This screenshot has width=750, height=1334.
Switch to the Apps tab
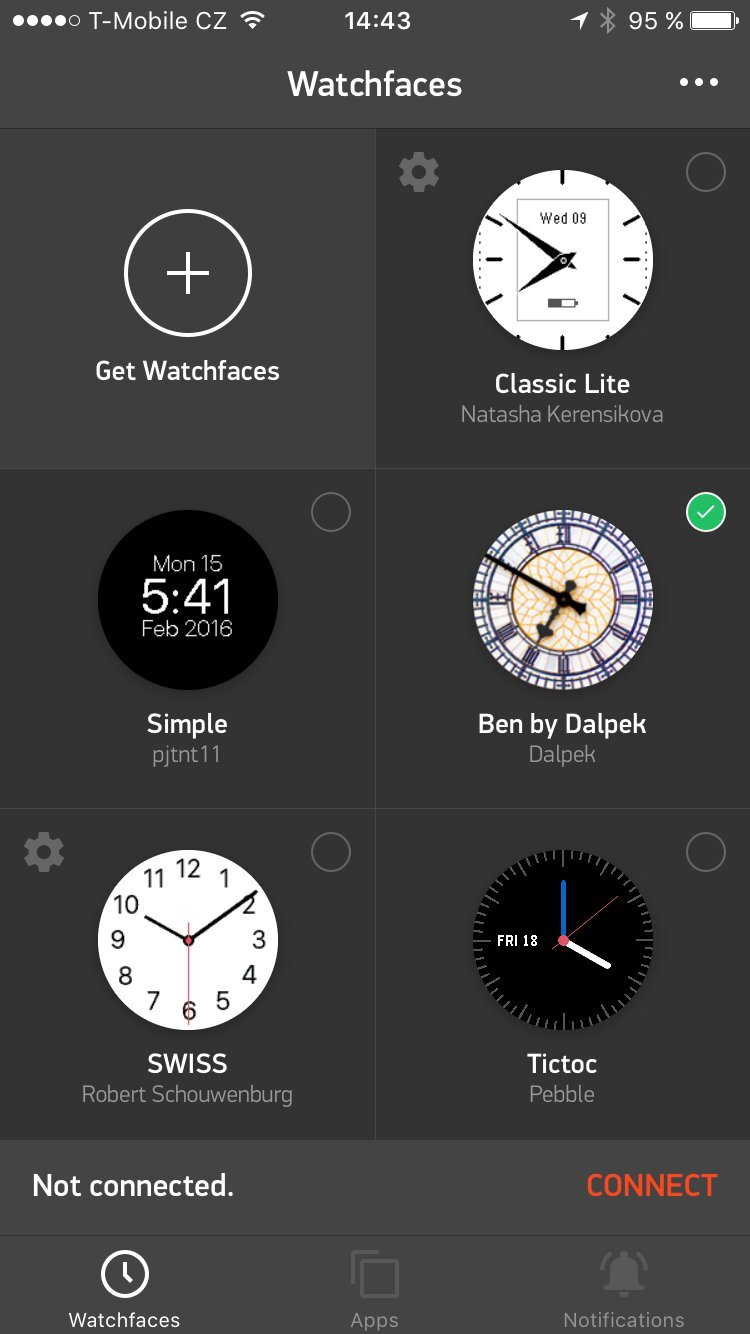(x=374, y=1285)
